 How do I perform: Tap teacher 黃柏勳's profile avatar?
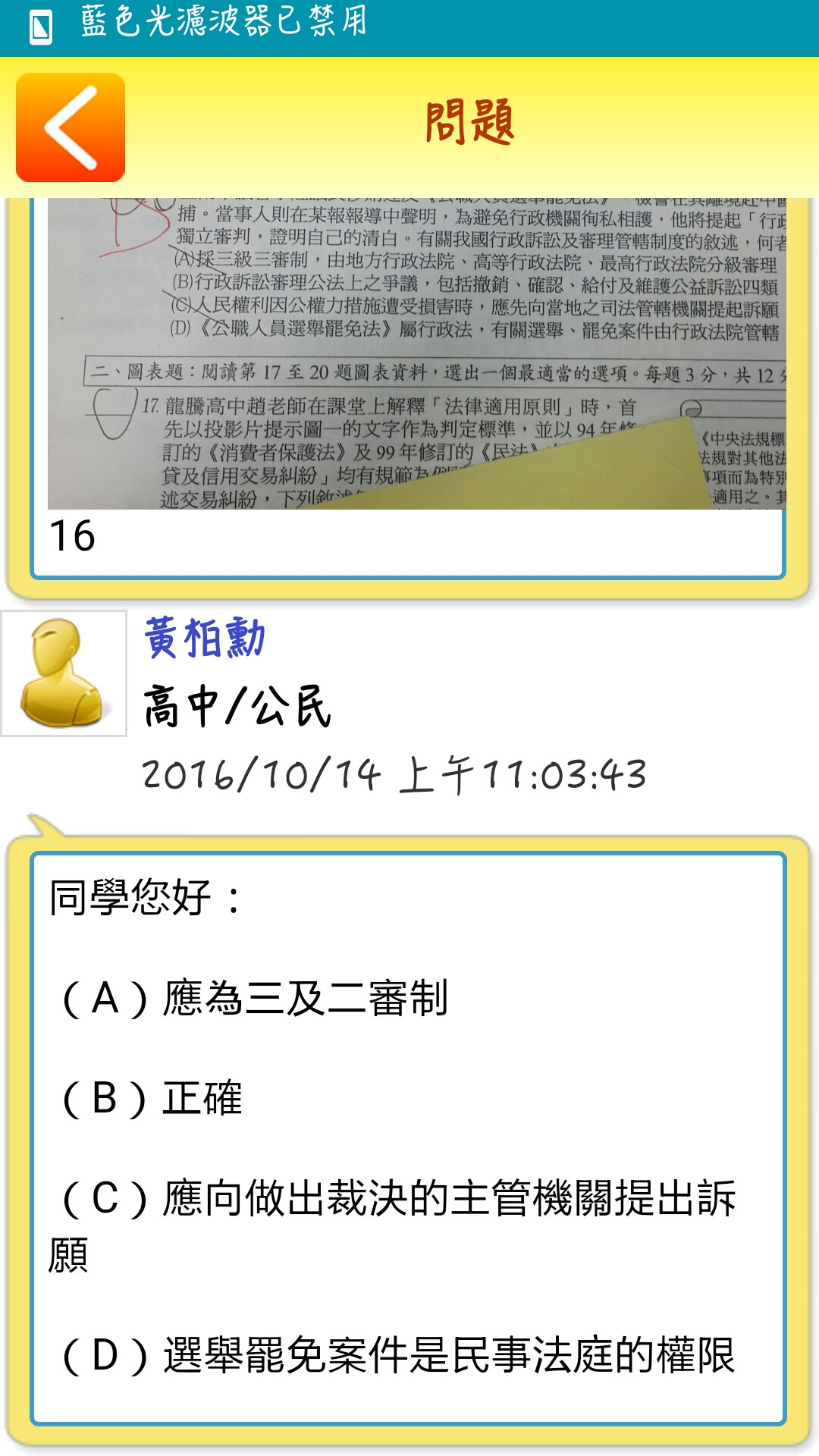[64, 673]
